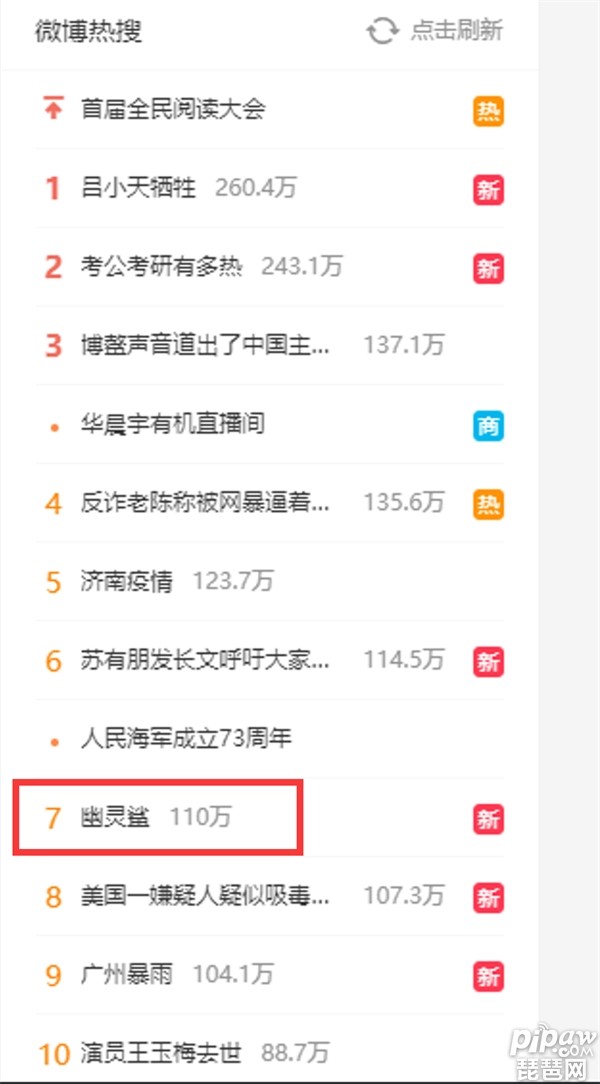The height and width of the screenshot is (1084, 600).
Task: Open pinned topic 首届全民阅读大会
Action: pyautogui.click(x=173, y=109)
